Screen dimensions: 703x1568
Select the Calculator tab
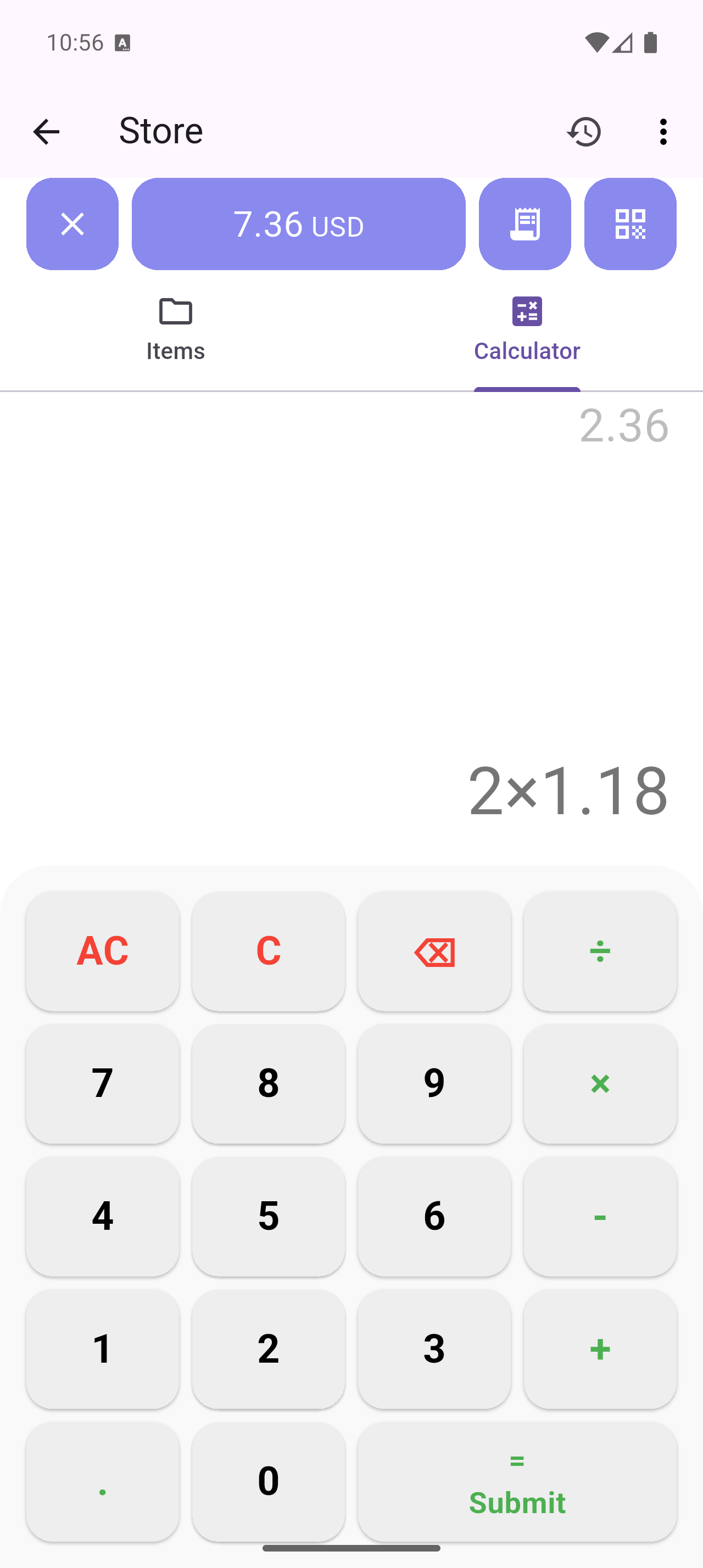click(x=527, y=329)
